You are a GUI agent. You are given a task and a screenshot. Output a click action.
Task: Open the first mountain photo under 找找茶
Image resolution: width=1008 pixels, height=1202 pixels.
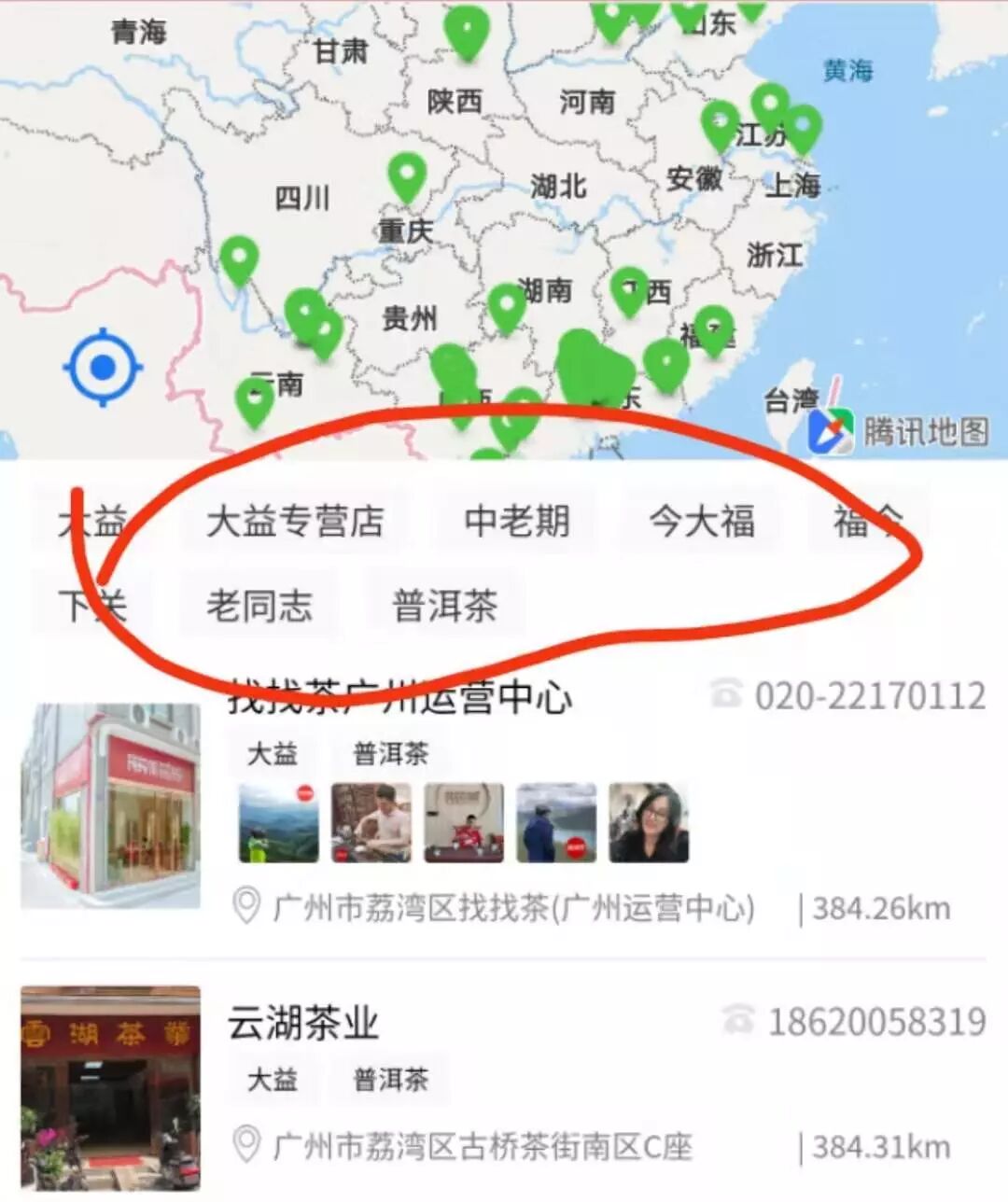[x=278, y=822]
